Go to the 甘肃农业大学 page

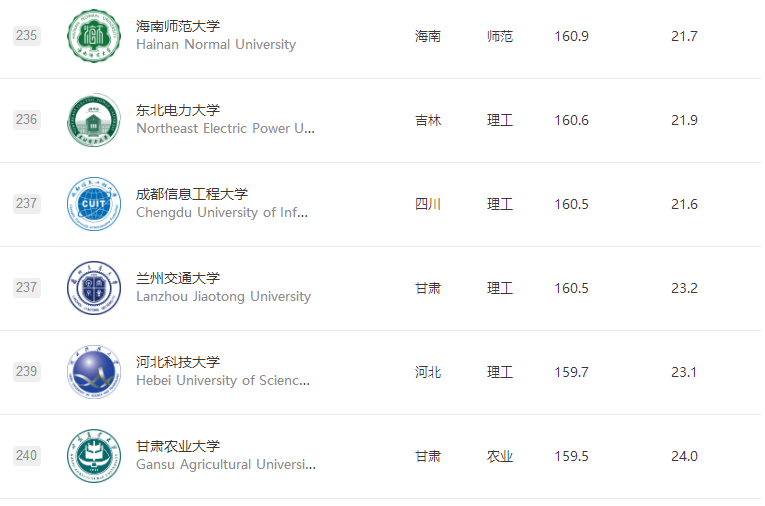(x=178, y=447)
